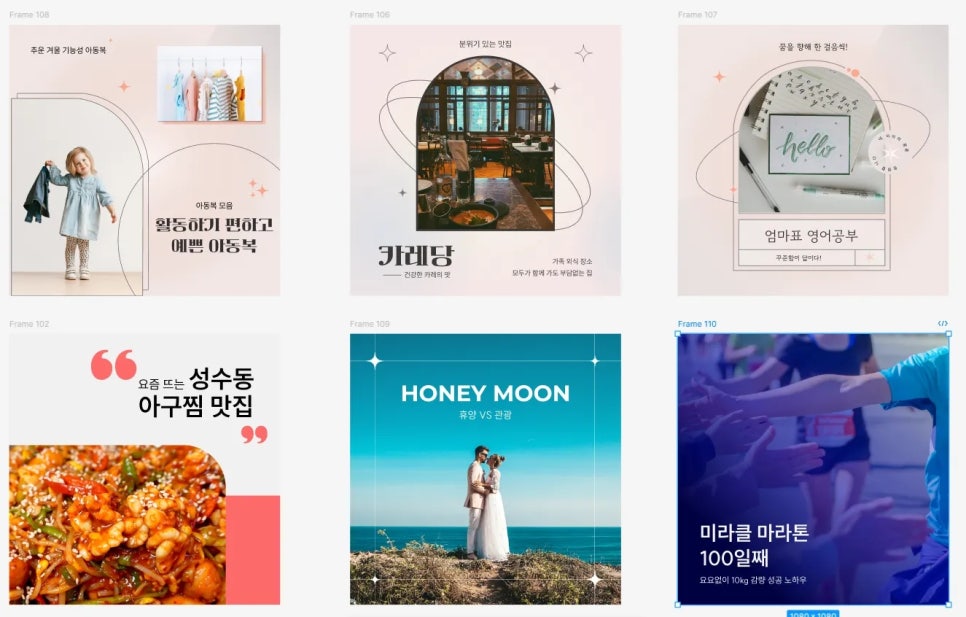Select the kids clothing design in Frame 108
Screen dimensions: 966x617
145,160
